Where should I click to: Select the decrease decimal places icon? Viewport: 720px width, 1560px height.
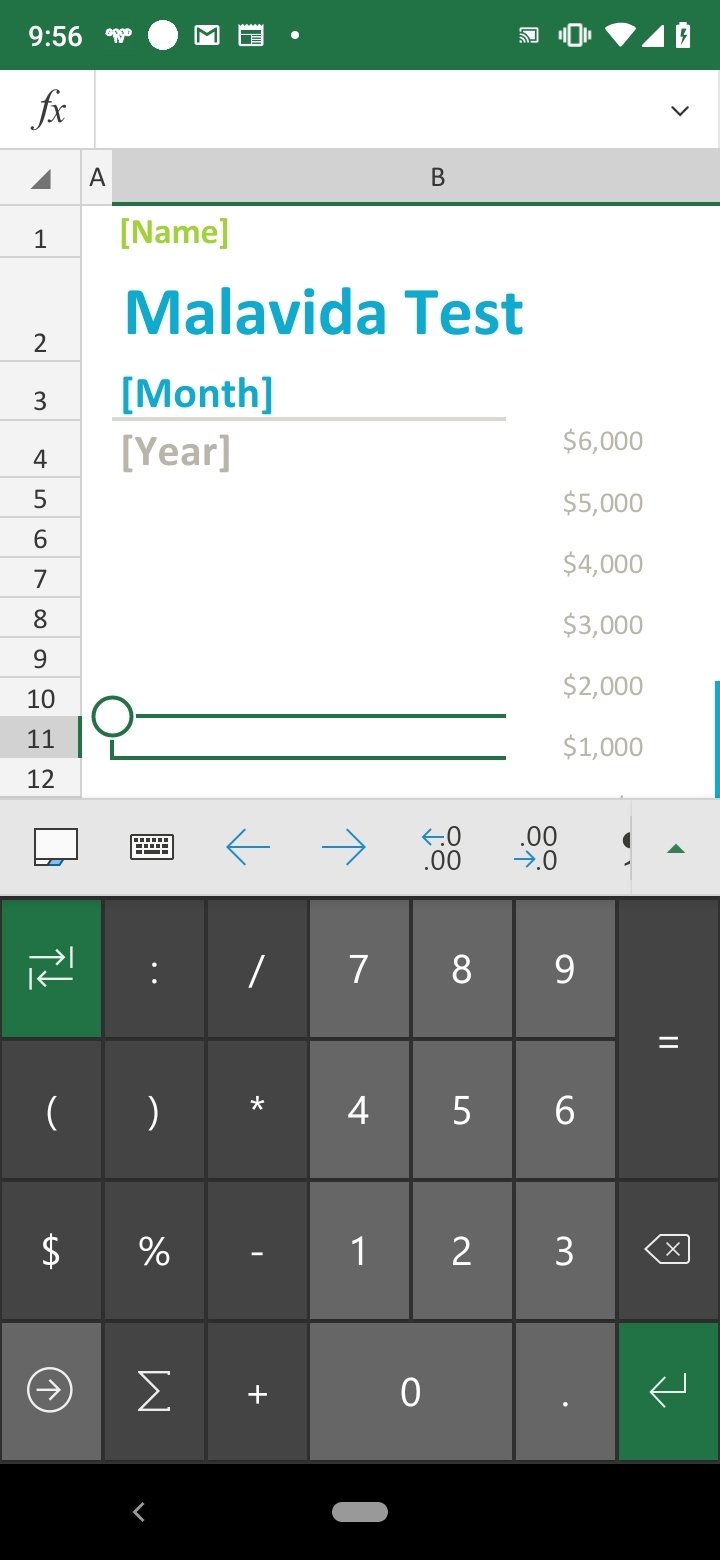coord(440,847)
